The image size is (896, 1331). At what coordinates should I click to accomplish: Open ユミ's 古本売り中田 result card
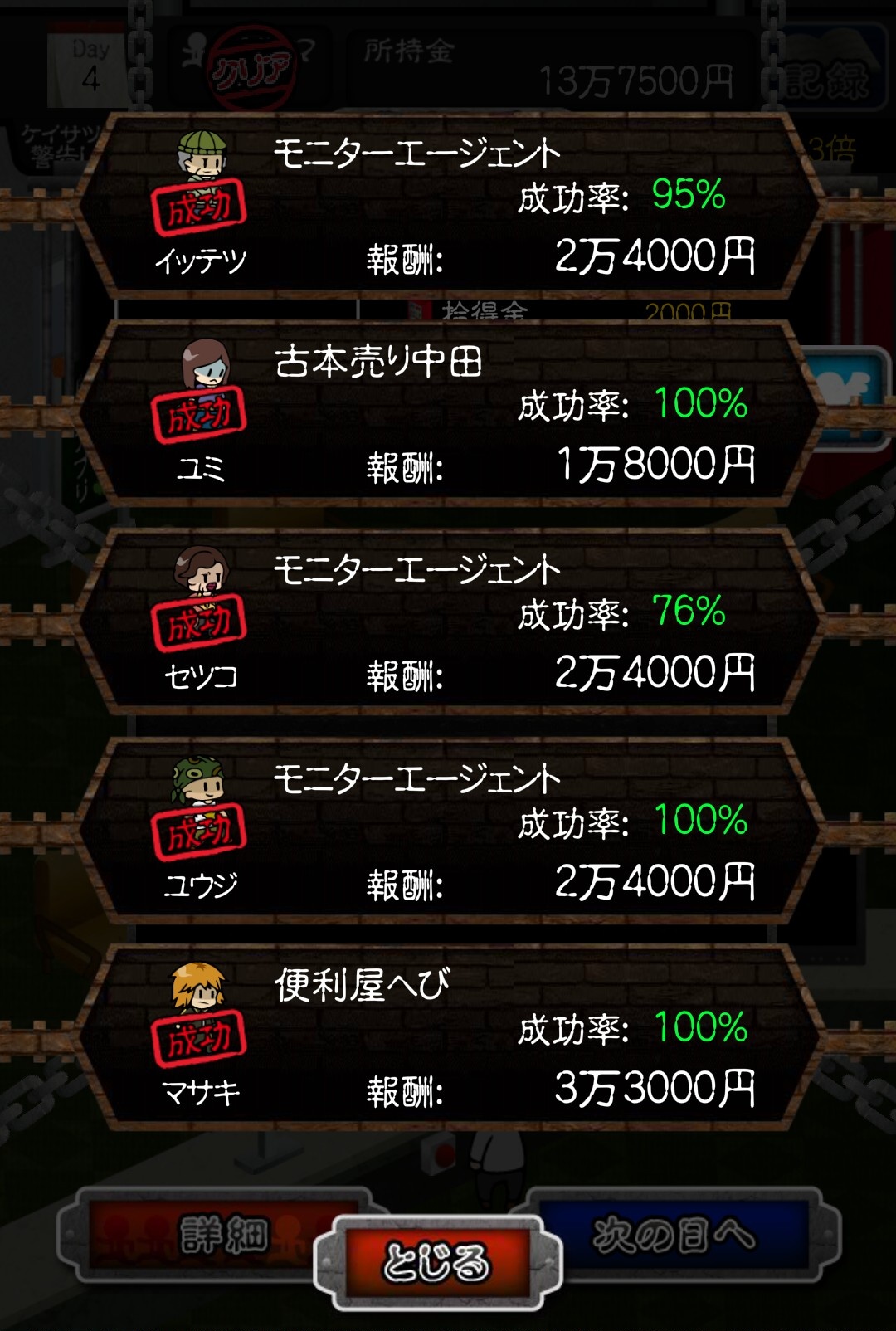(x=448, y=414)
